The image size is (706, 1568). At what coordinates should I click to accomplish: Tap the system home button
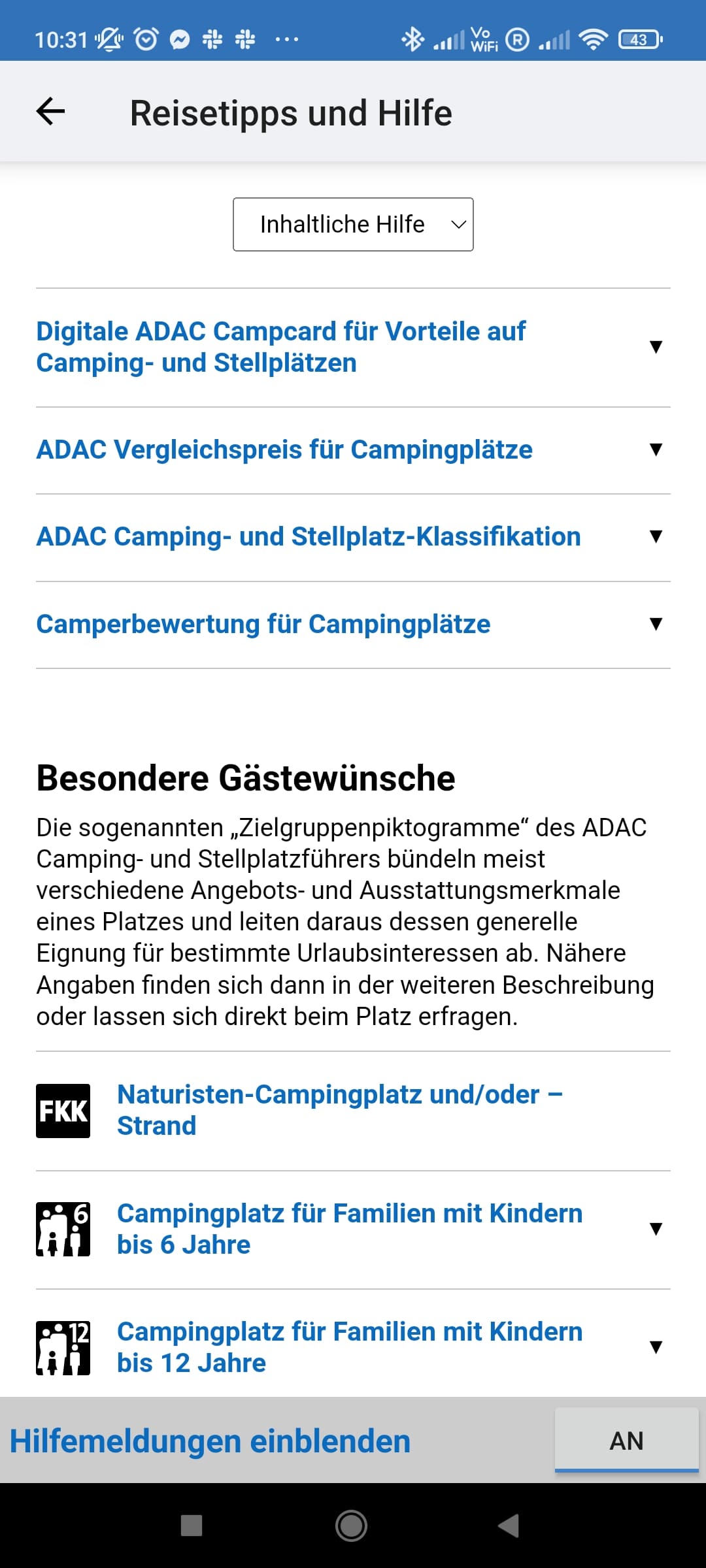351,1526
